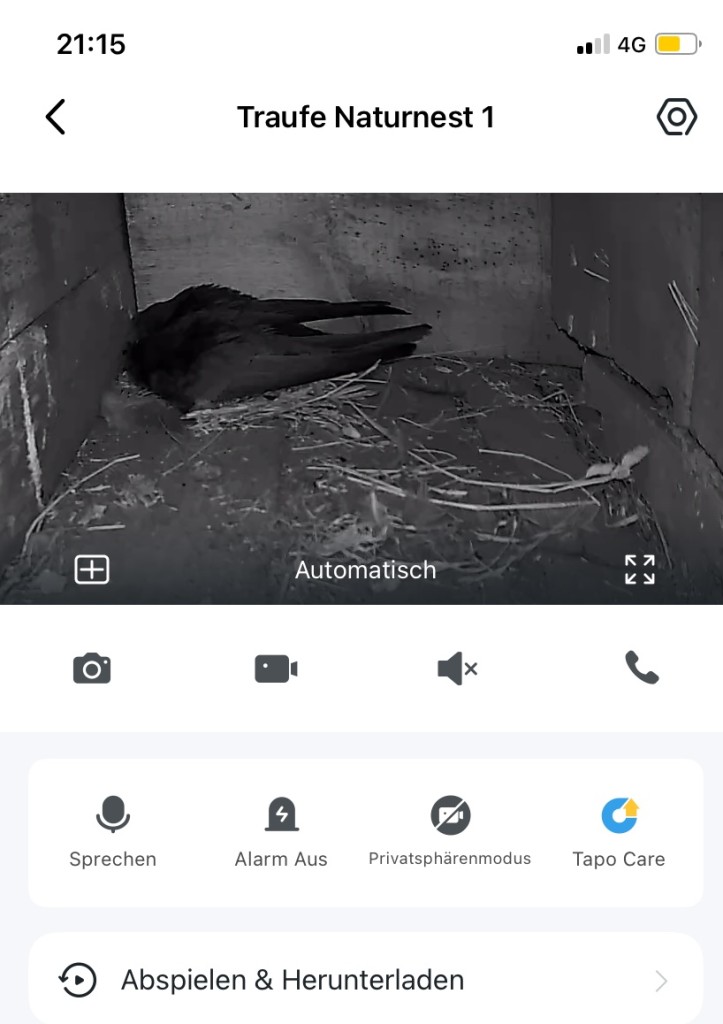Toggle the Alarm Aus button
This screenshot has width=723, height=1024.
281,831
